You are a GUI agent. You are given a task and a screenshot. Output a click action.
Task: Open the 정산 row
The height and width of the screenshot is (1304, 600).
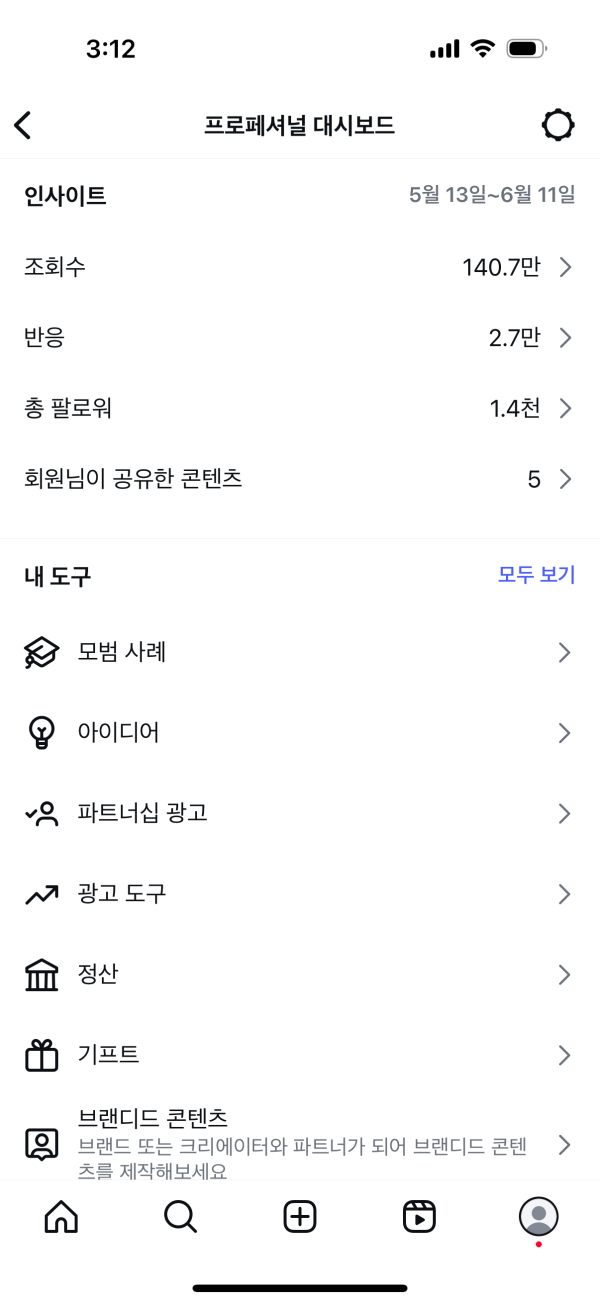click(300, 974)
